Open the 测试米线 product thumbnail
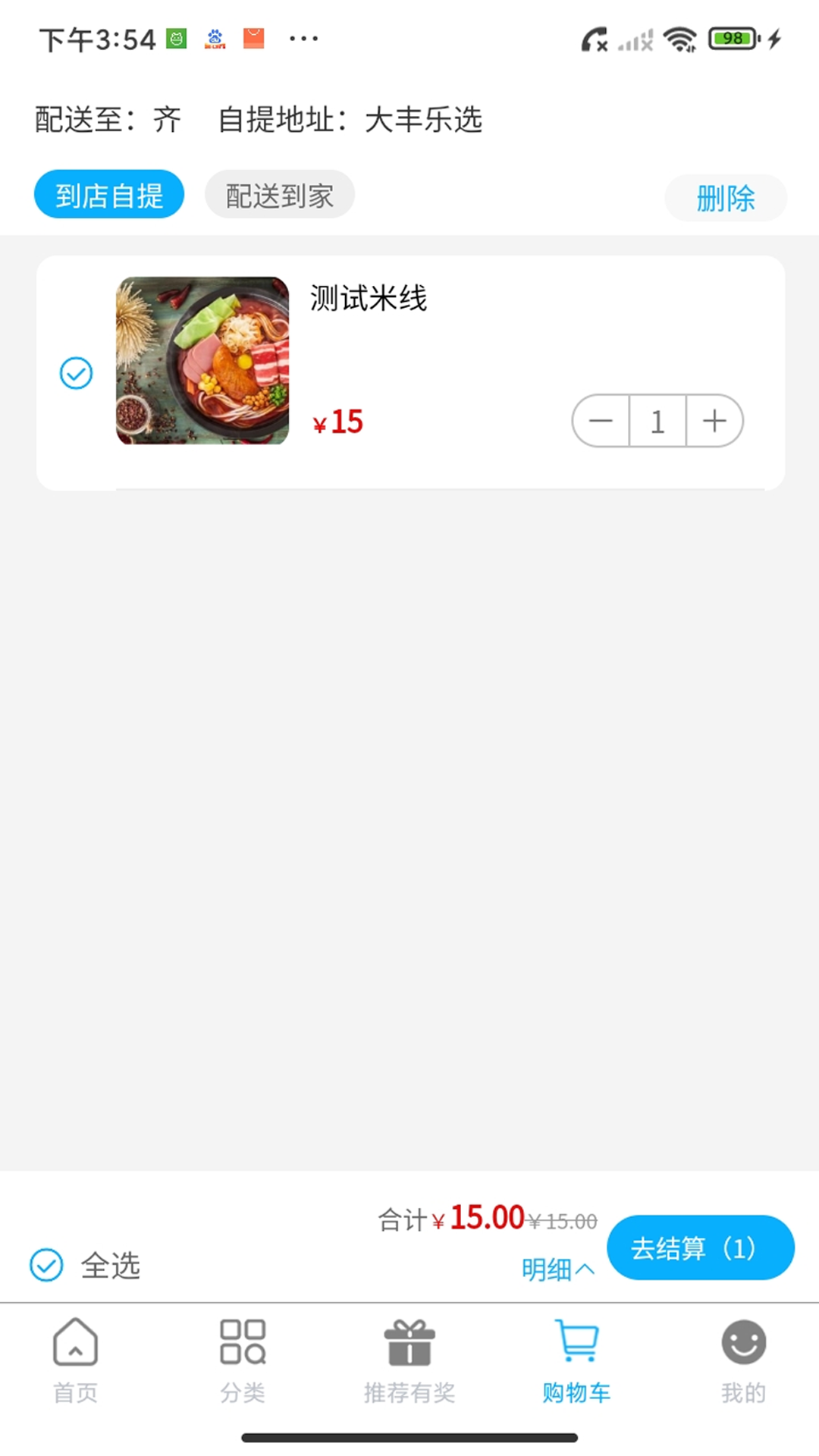819x1456 pixels. click(202, 362)
